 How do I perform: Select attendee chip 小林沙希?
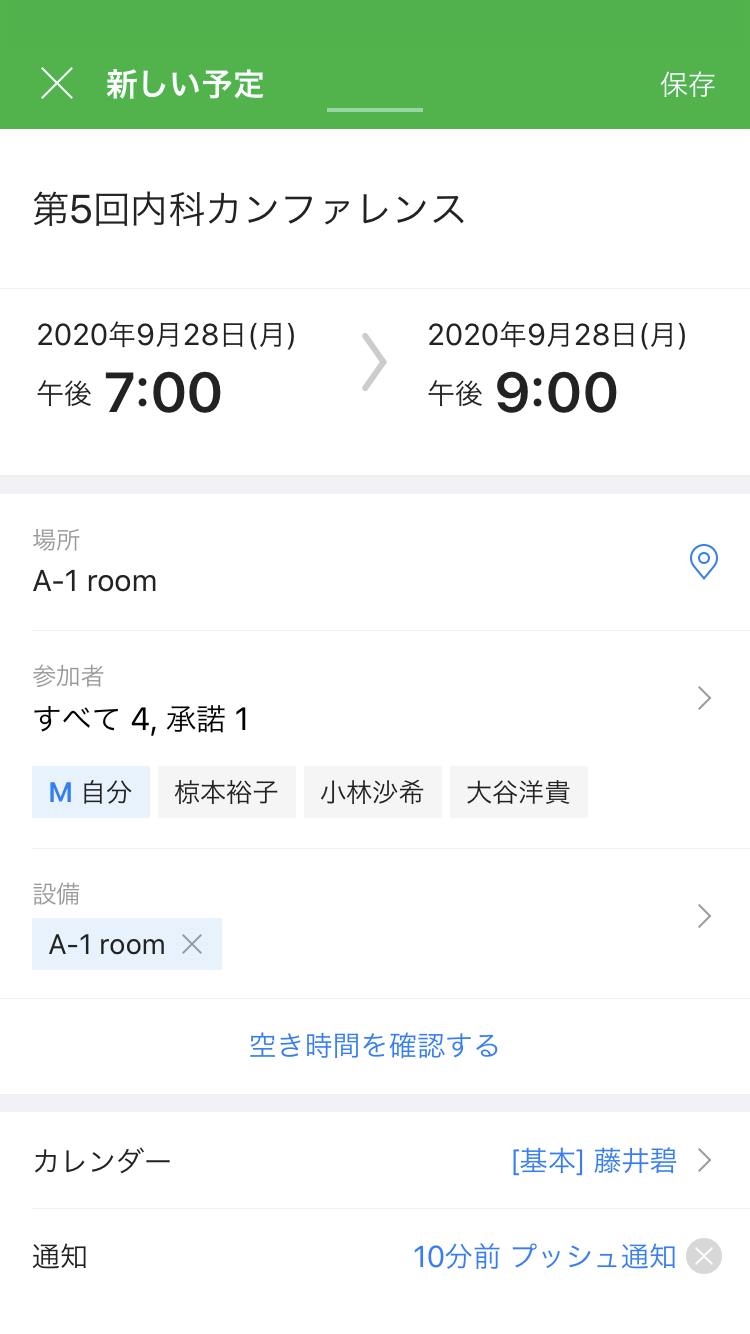[x=373, y=793]
